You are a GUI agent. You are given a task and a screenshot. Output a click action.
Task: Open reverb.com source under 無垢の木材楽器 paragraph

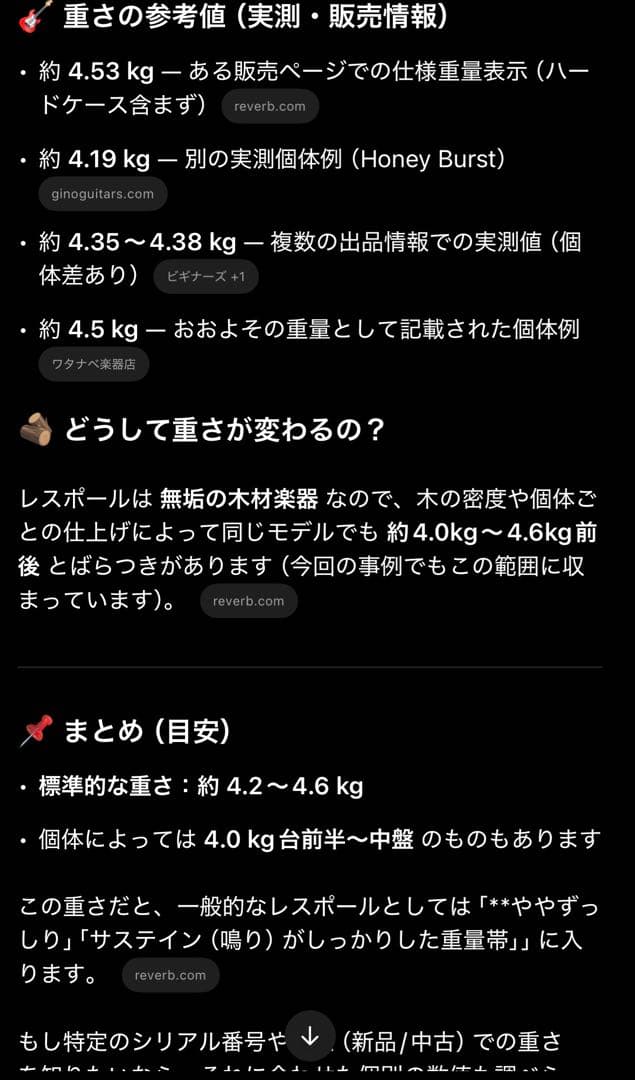249,601
